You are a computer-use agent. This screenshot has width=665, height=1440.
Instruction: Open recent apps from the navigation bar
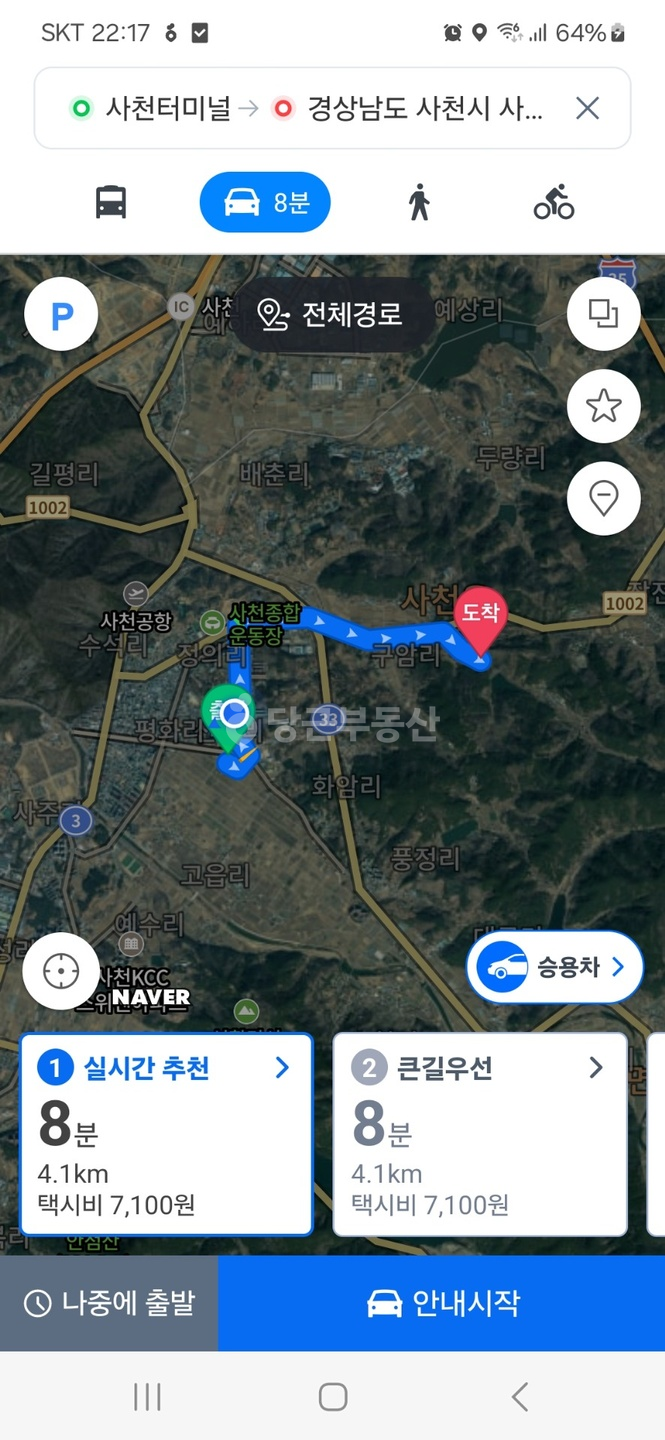pos(147,1397)
